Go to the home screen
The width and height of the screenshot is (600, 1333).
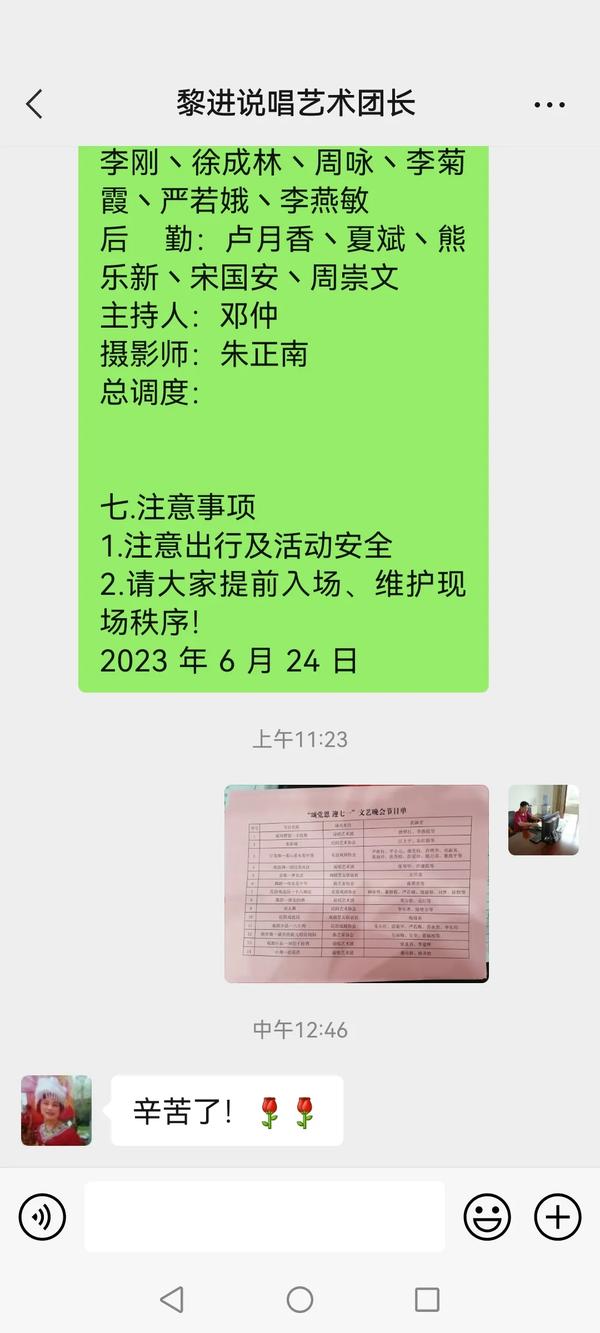pos(300,1299)
